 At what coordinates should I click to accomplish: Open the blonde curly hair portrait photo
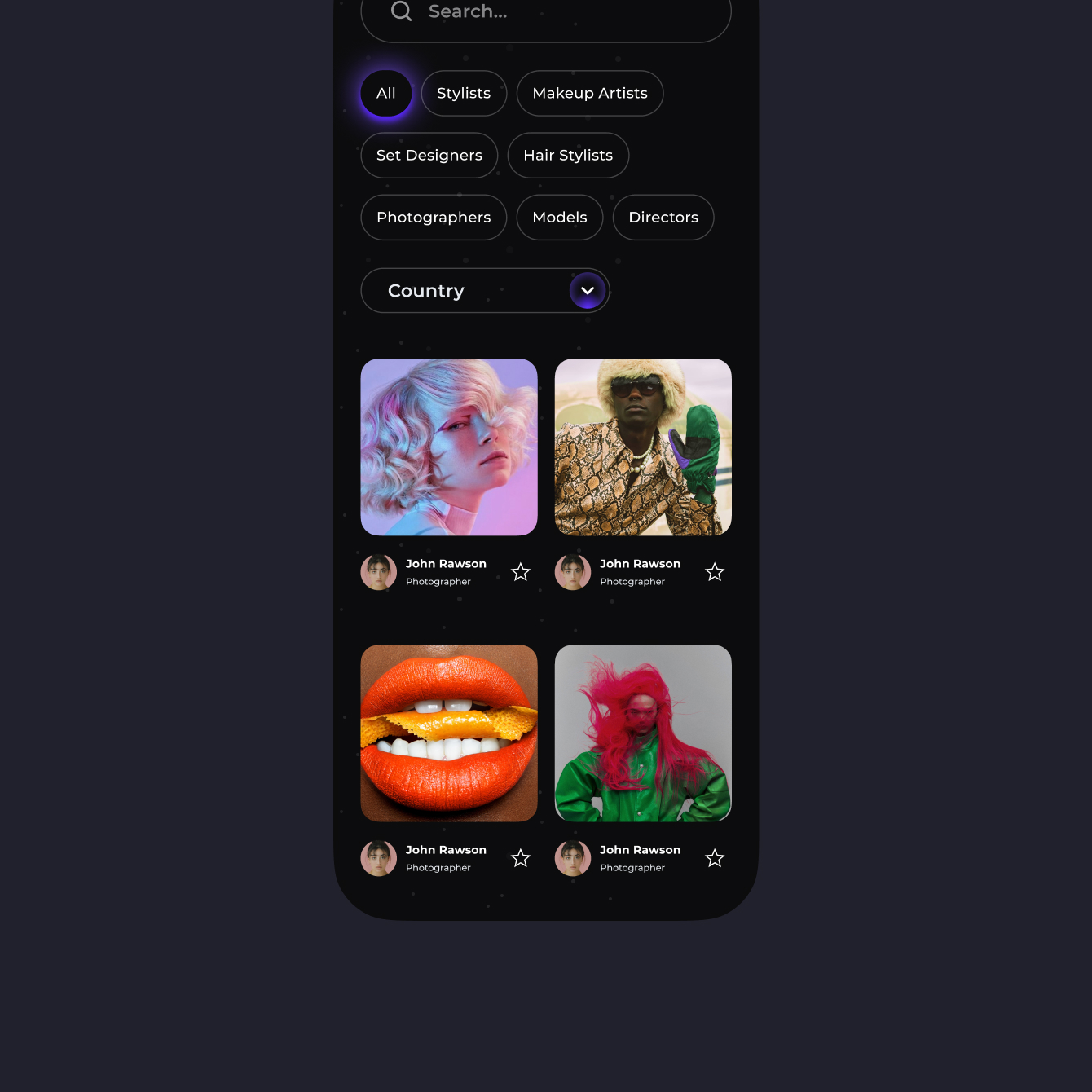[449, 447]
